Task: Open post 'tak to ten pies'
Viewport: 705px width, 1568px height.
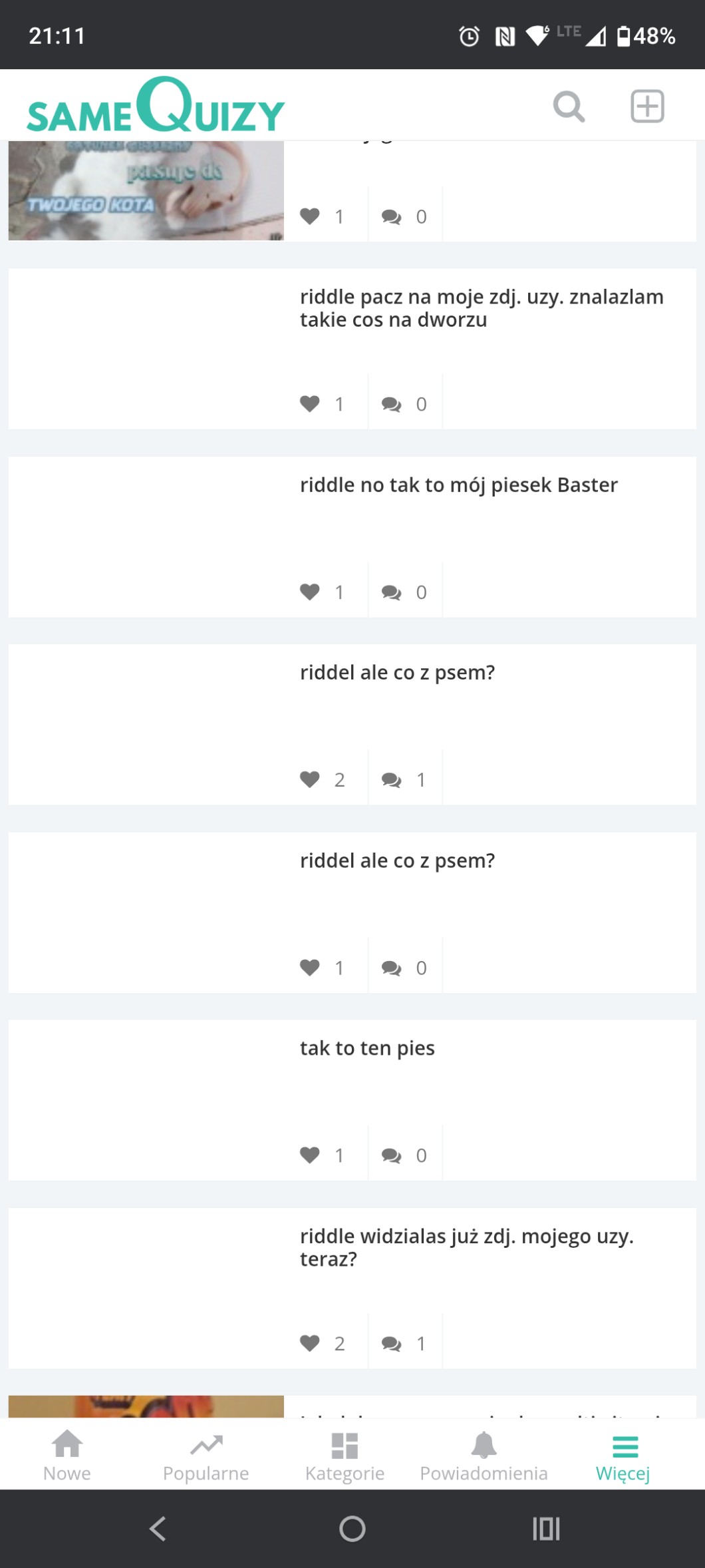Action: pos(367,1048)
